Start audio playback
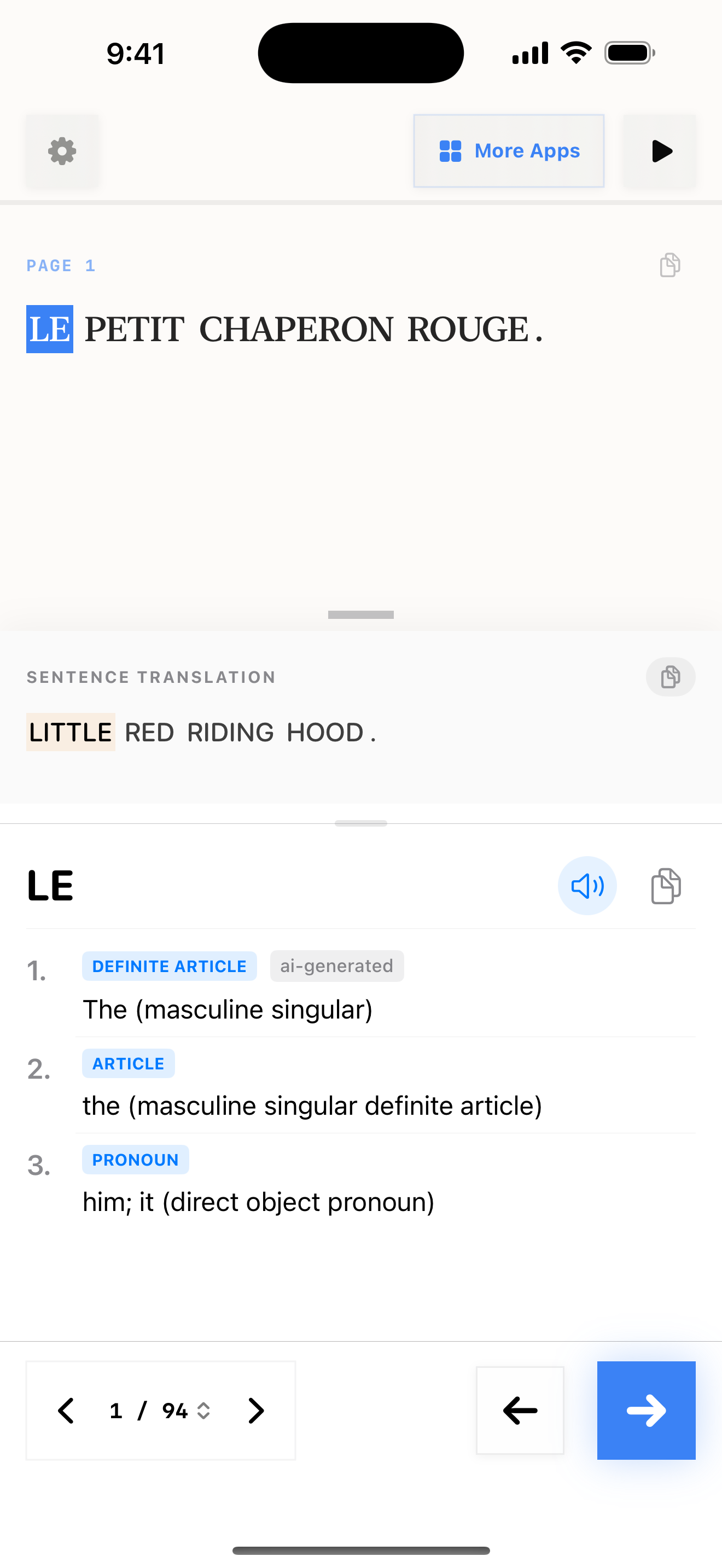Screen dimensions: 722x1568 click(660, 151)
